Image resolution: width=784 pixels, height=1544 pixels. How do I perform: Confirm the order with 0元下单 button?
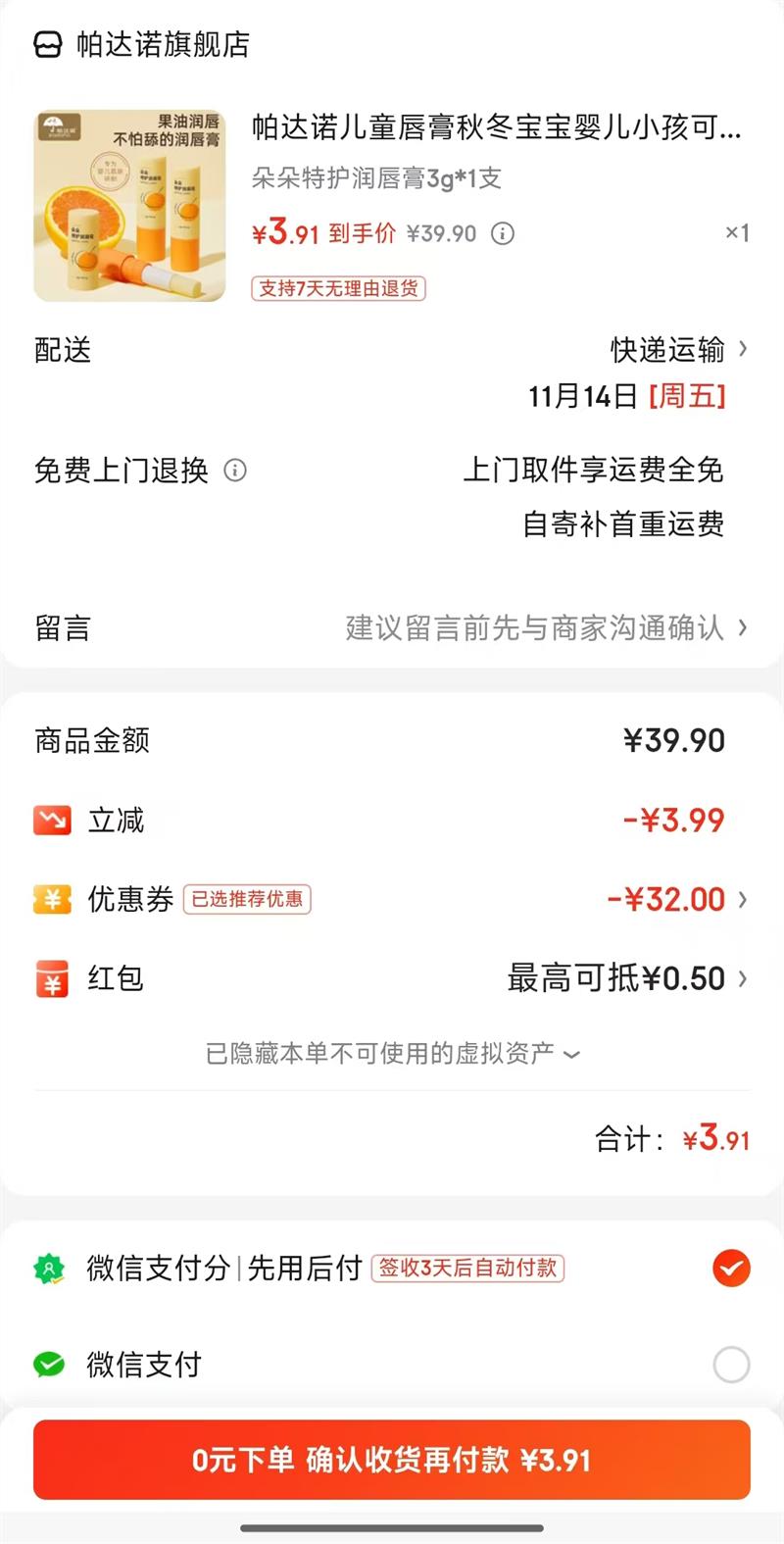(392, 1460)
